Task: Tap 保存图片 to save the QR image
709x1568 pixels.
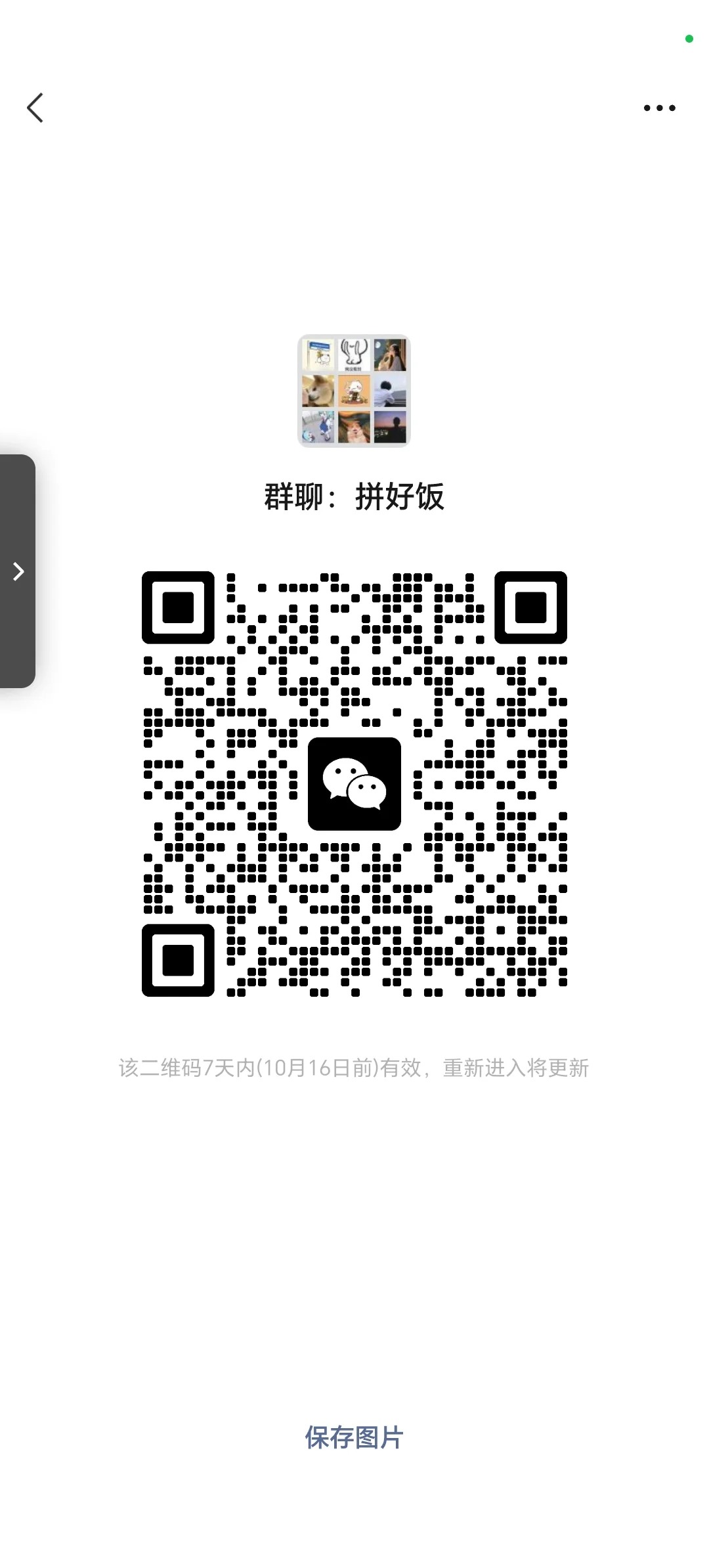Action: (354, 1437)
